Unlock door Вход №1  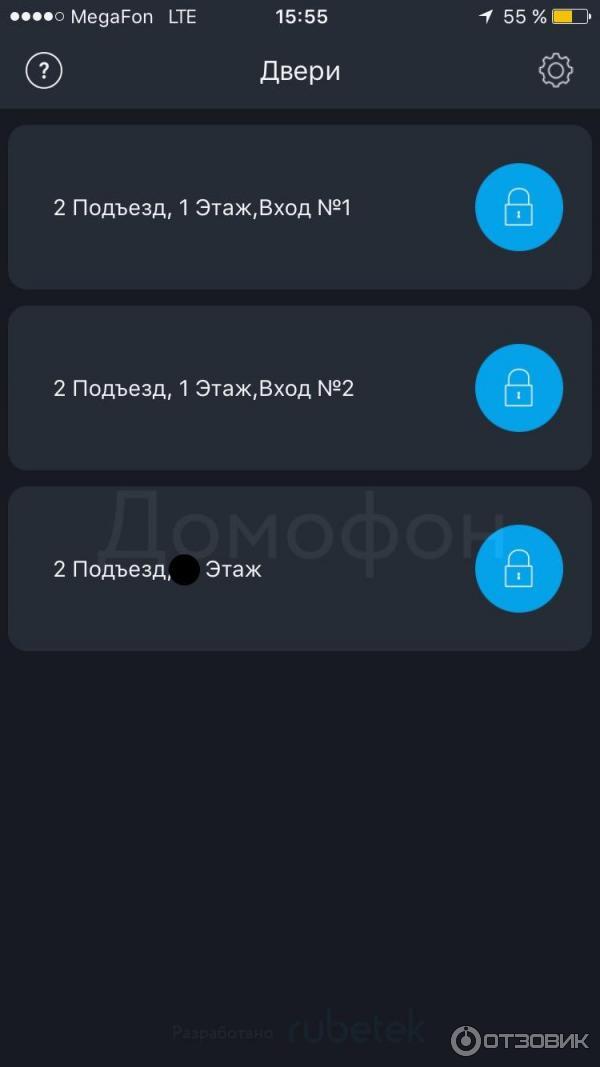[x=518, y=208]
